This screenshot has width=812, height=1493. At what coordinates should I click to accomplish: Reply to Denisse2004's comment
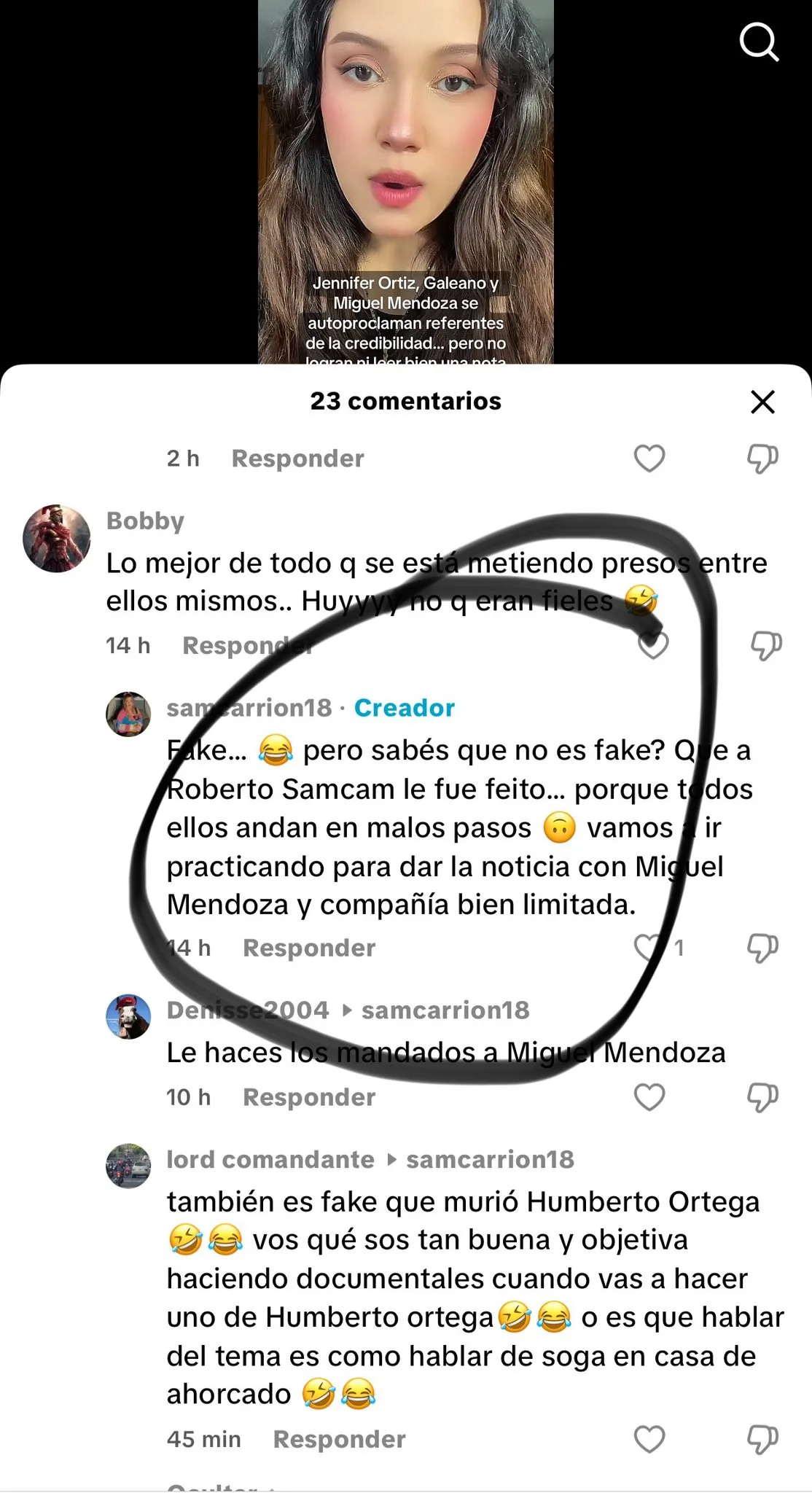[x=309, y=1097]
